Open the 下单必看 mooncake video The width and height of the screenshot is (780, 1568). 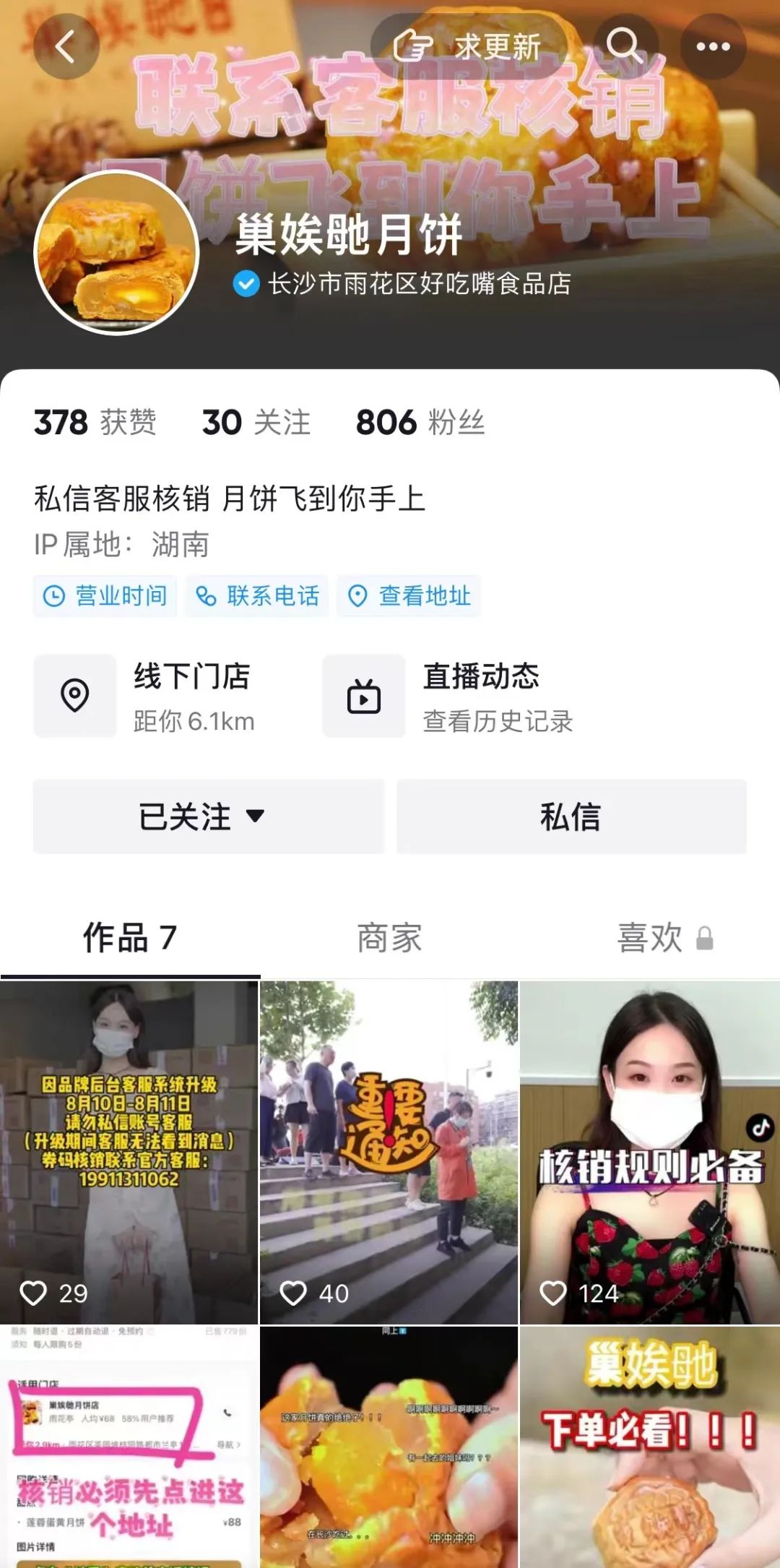(649, 1445)
